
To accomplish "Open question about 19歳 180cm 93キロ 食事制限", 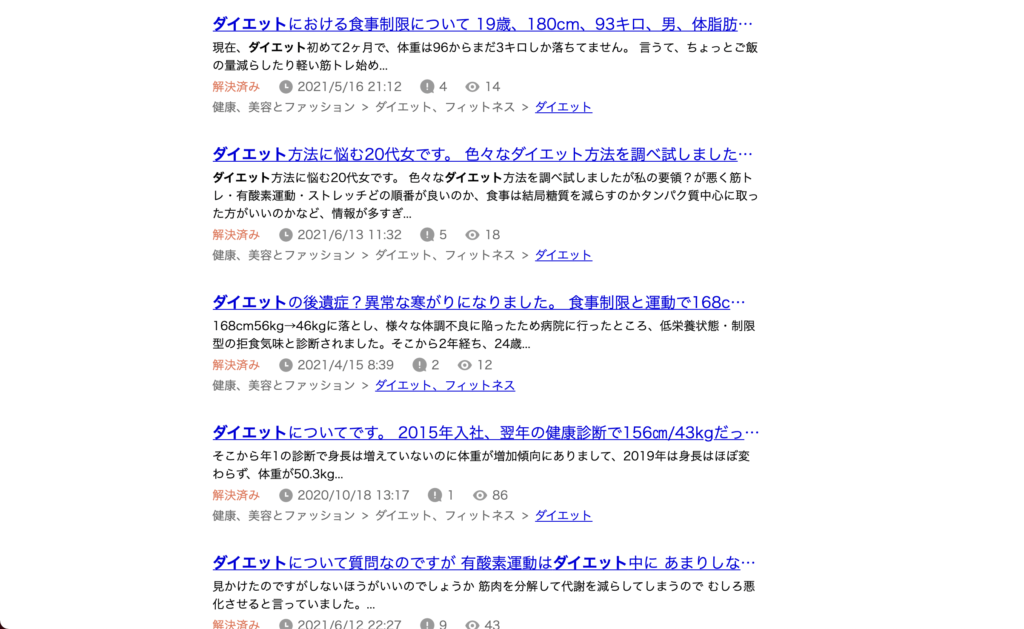I will pyautogui.click(x=482, y=24).
